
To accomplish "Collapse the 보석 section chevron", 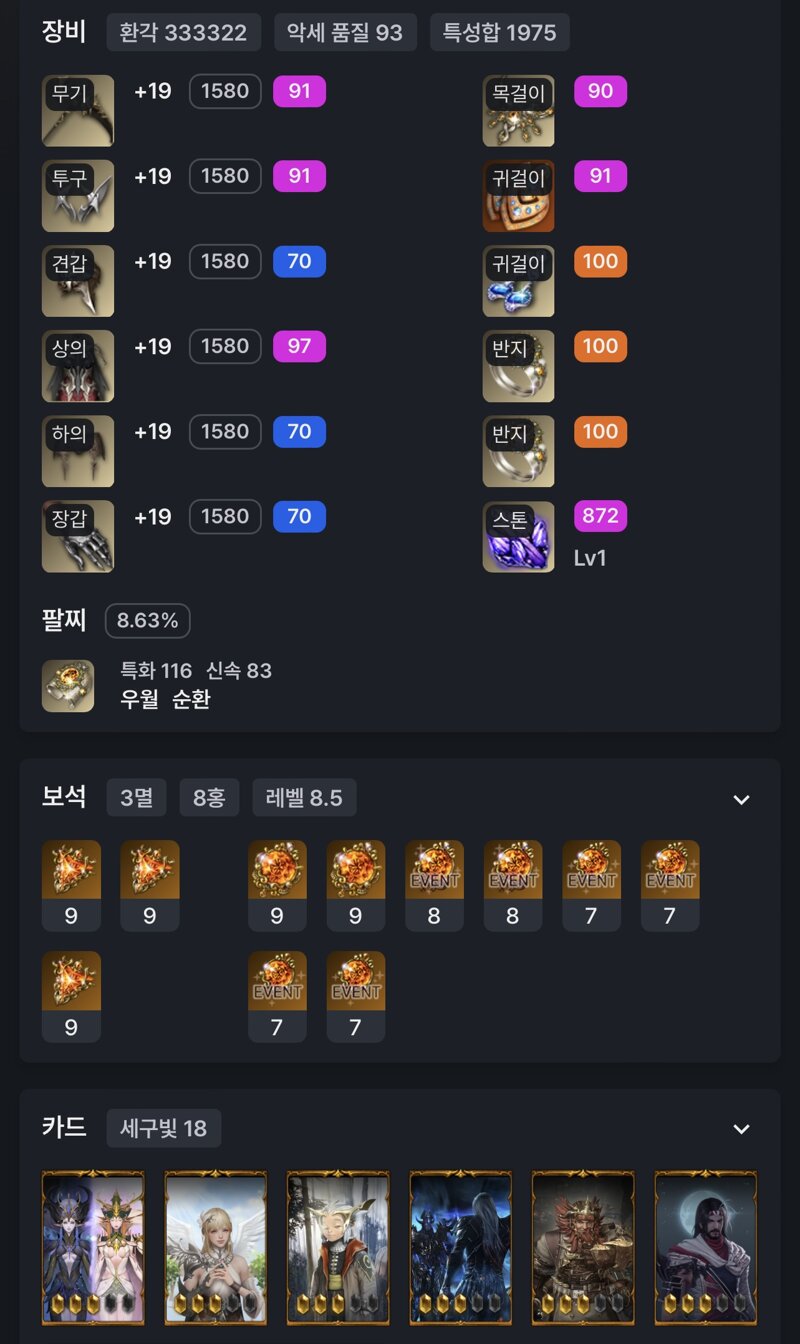I will (x=741, y=800).
